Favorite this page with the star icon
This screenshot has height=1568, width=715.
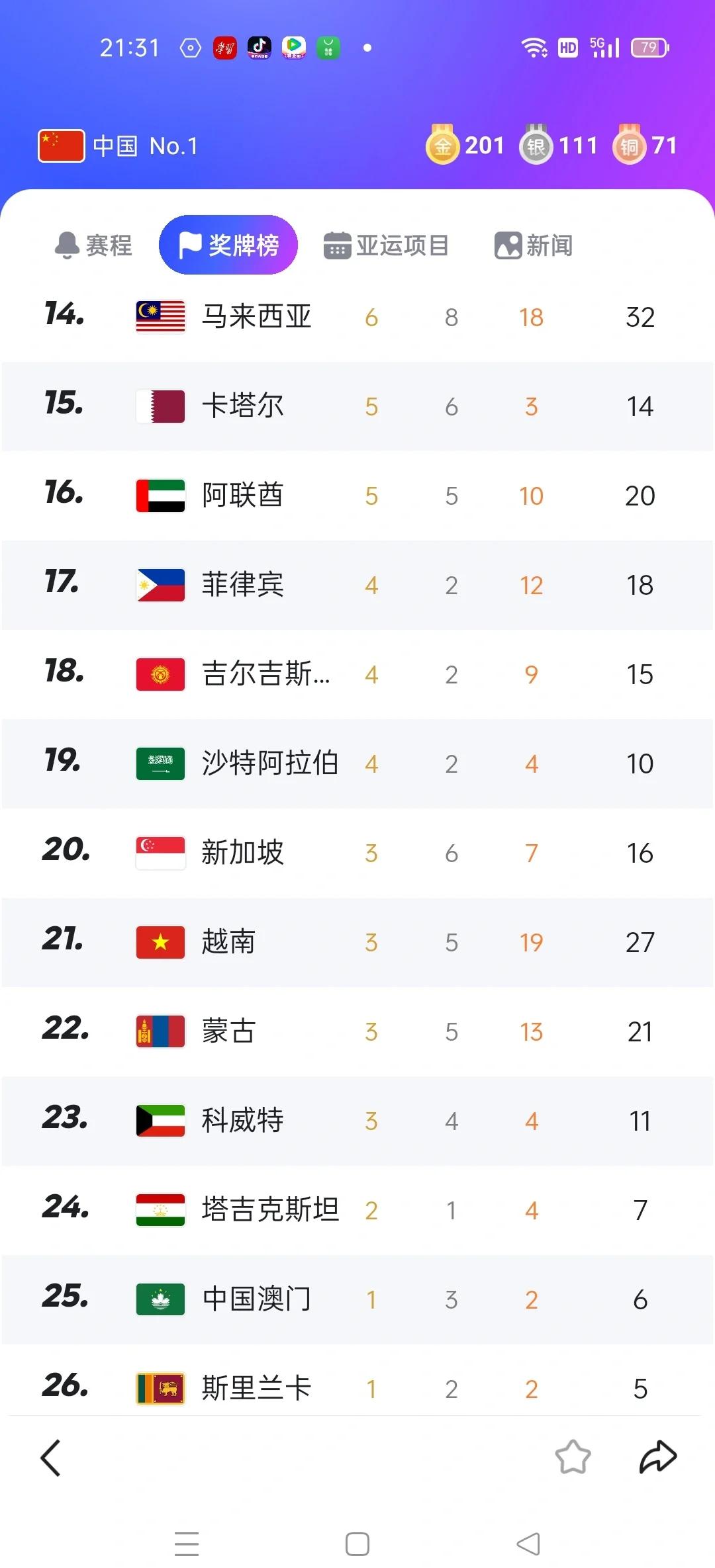573,1457
